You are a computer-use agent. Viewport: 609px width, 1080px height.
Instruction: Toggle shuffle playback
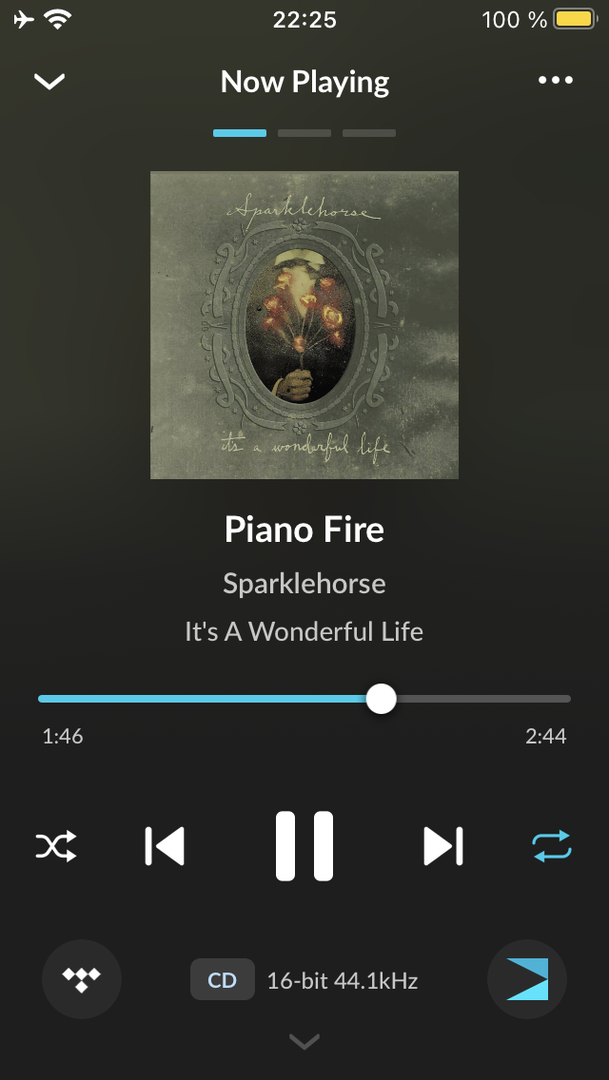click(56, 847)
